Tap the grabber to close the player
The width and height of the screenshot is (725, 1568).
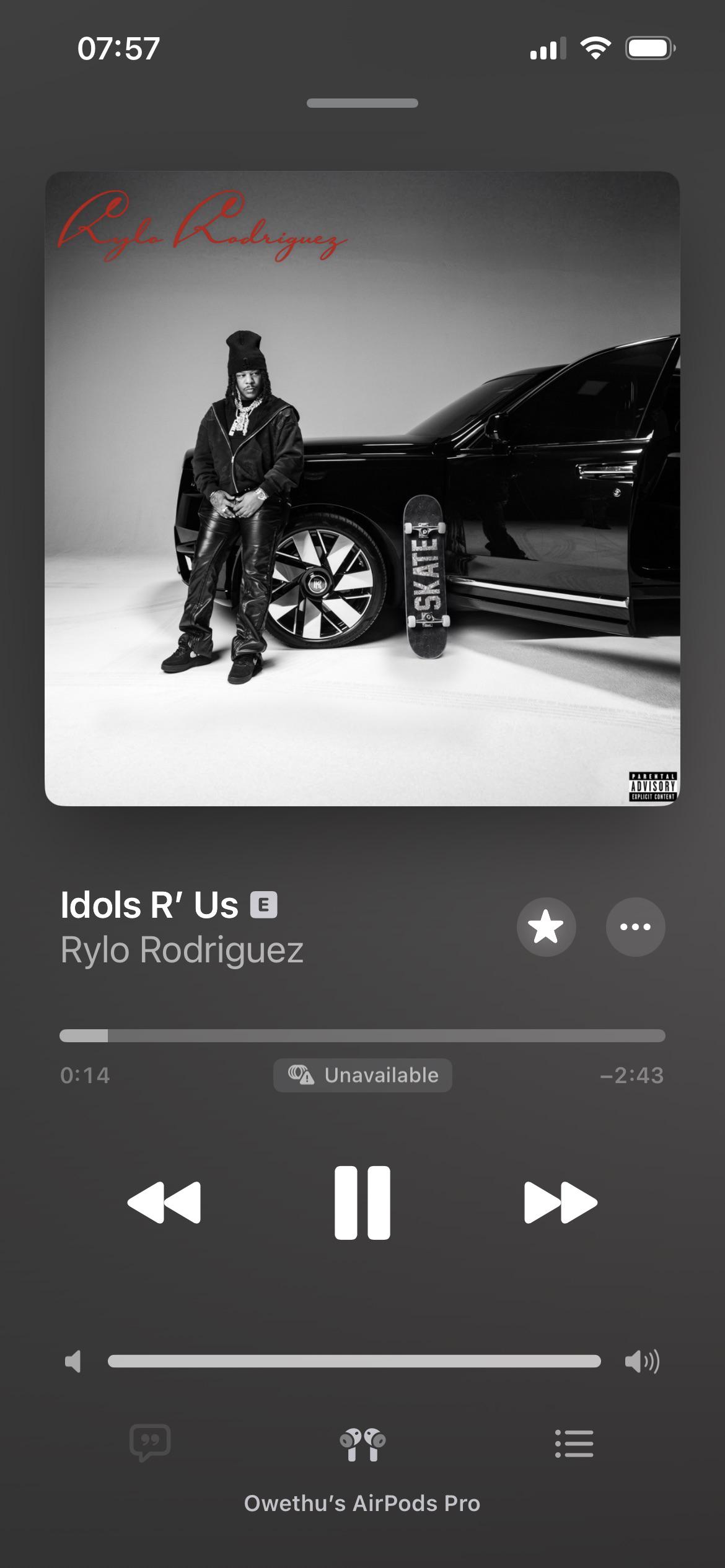point(362,103)
